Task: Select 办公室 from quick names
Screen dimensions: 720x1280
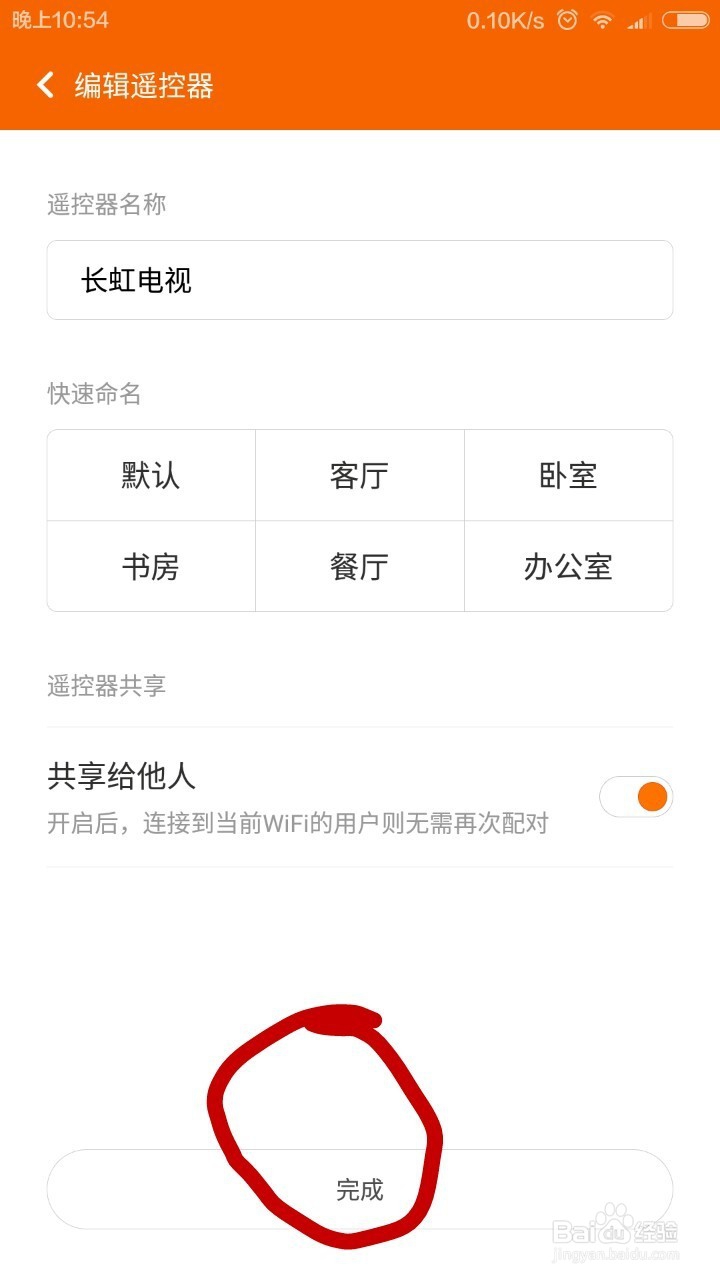Action: 569,566
